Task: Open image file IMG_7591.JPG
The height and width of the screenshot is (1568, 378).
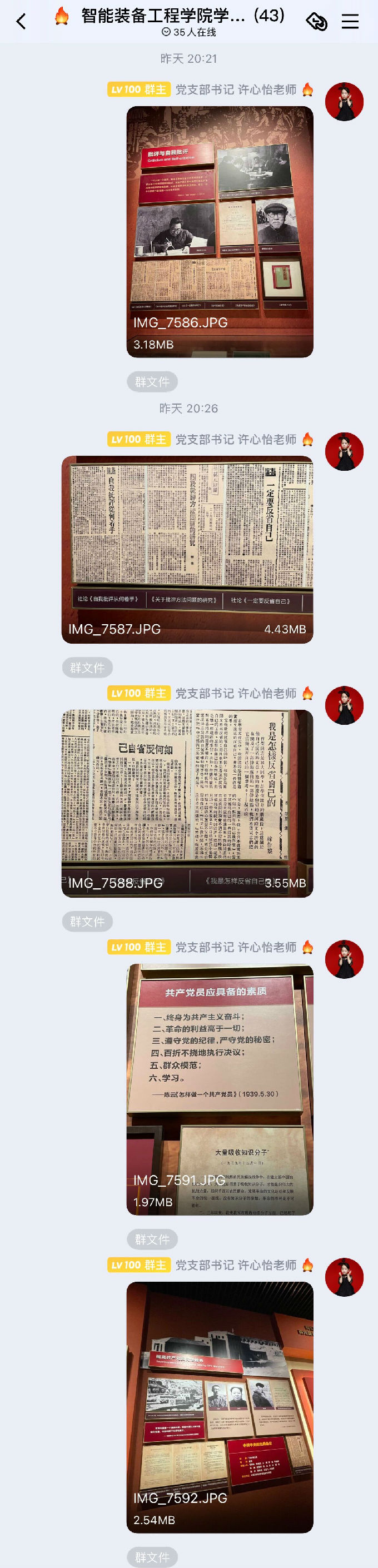Action: point(220,1089)
